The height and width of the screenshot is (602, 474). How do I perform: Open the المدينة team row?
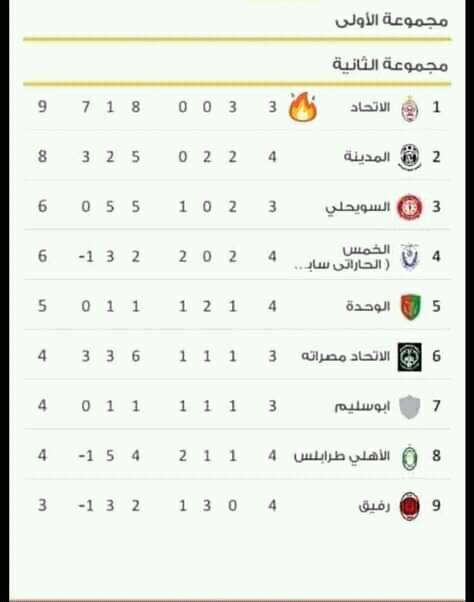[x=237, y=157]
